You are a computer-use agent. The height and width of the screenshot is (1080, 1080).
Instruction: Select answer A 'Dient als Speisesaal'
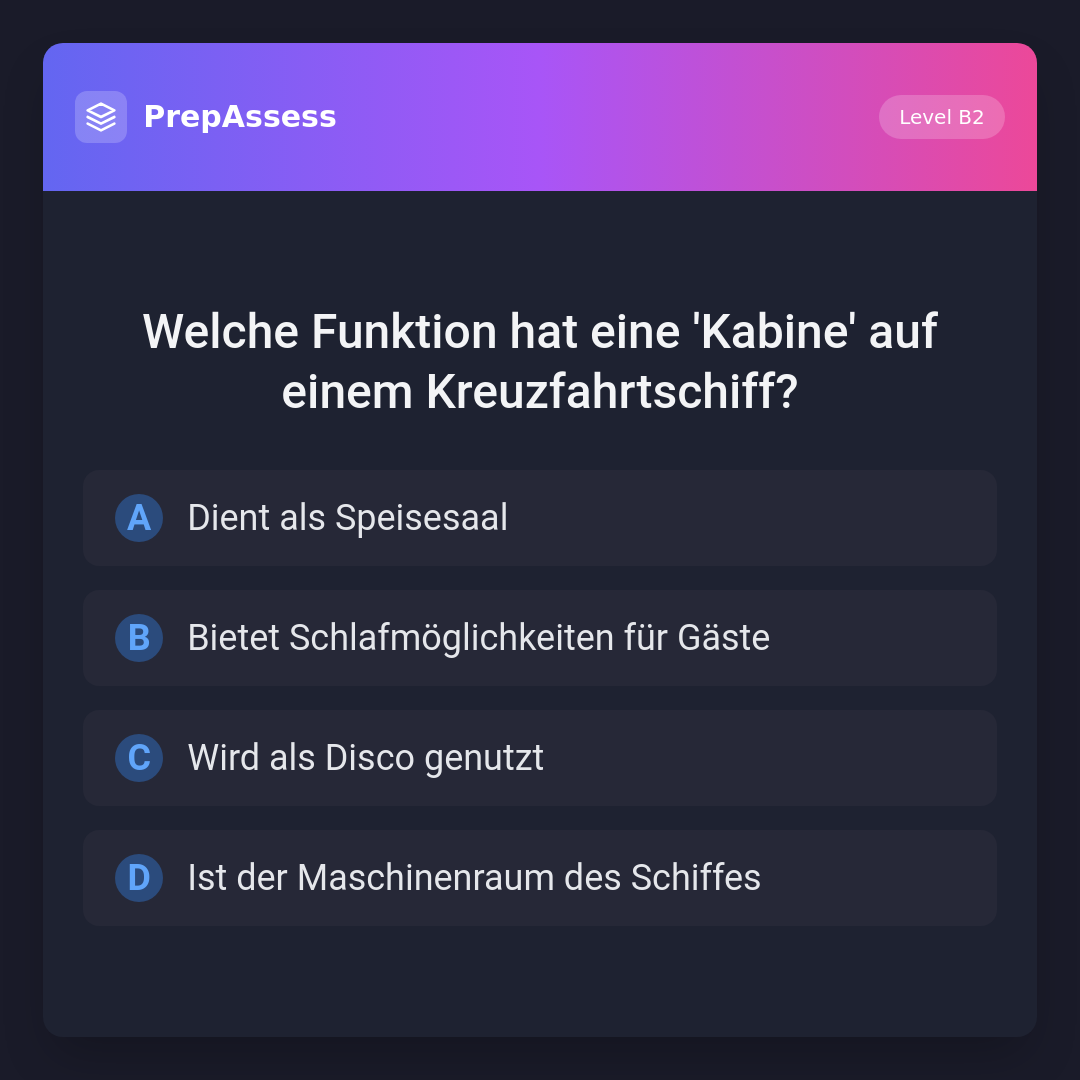point(540,518)
